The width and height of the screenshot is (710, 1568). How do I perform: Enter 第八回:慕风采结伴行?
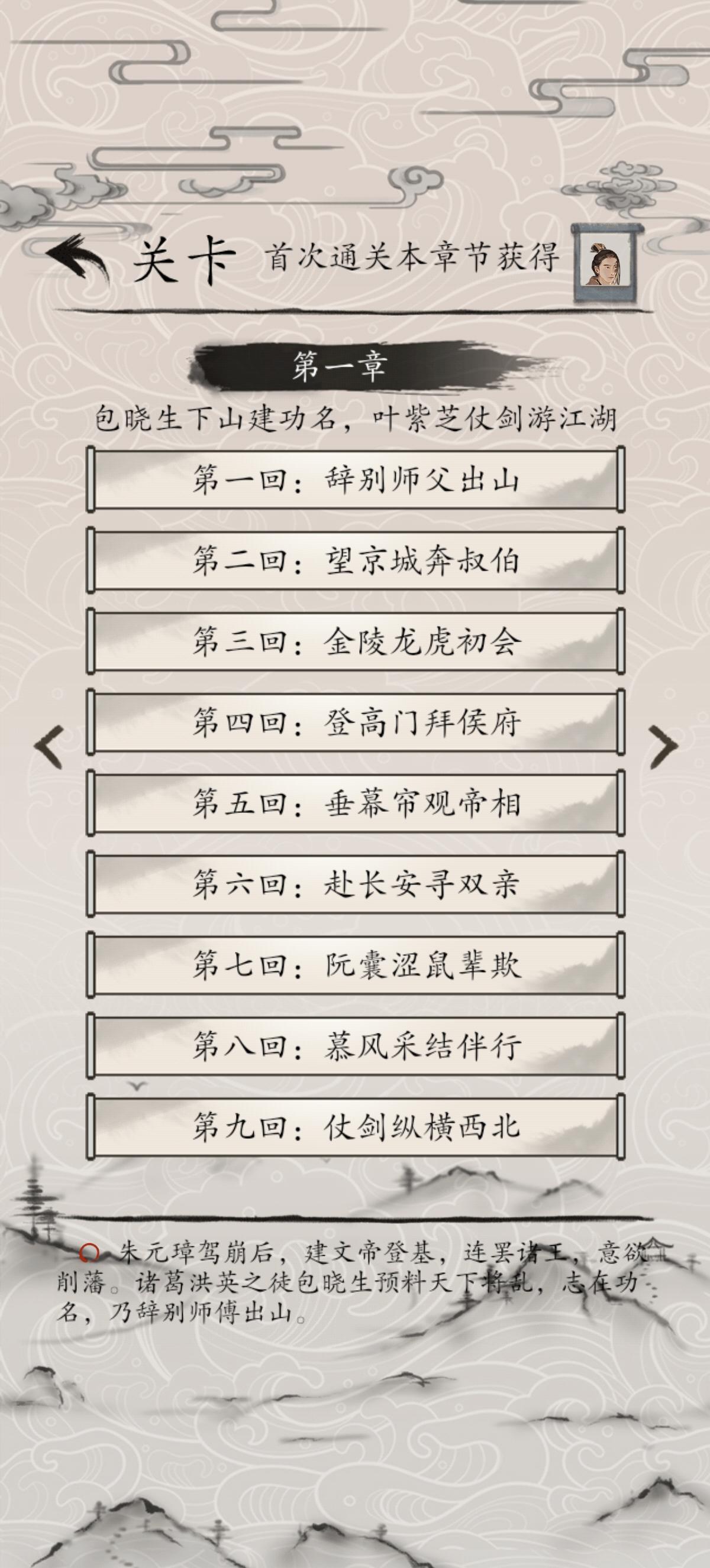(x=356, y=1046)
